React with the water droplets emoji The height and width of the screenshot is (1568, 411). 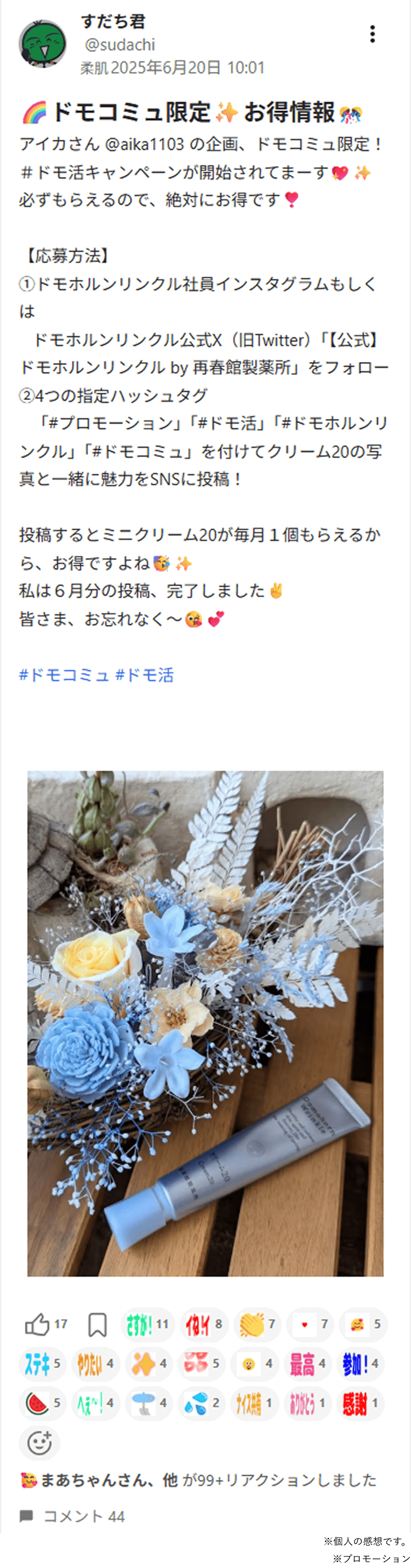pos(203,1403)
